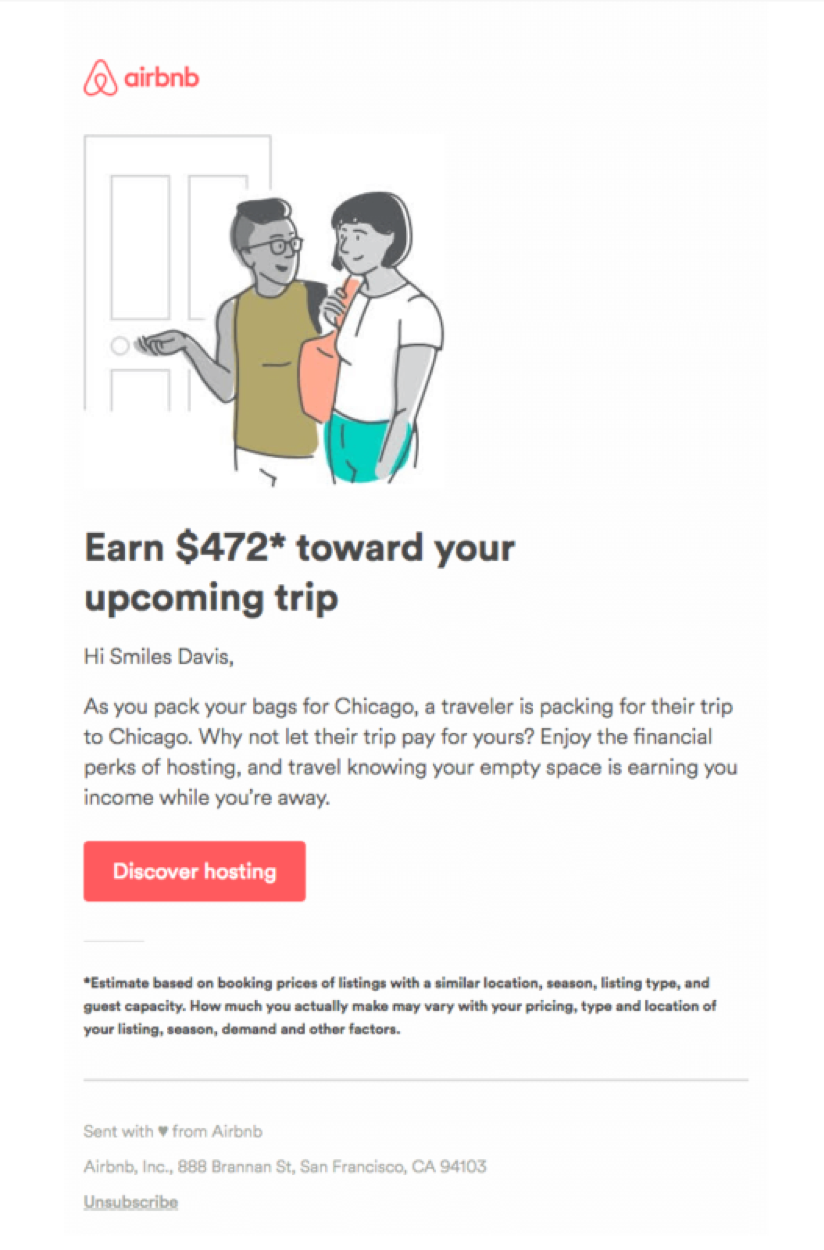Tap the Discover hosting button
824x1250 pixels.
tap(194, 871)
